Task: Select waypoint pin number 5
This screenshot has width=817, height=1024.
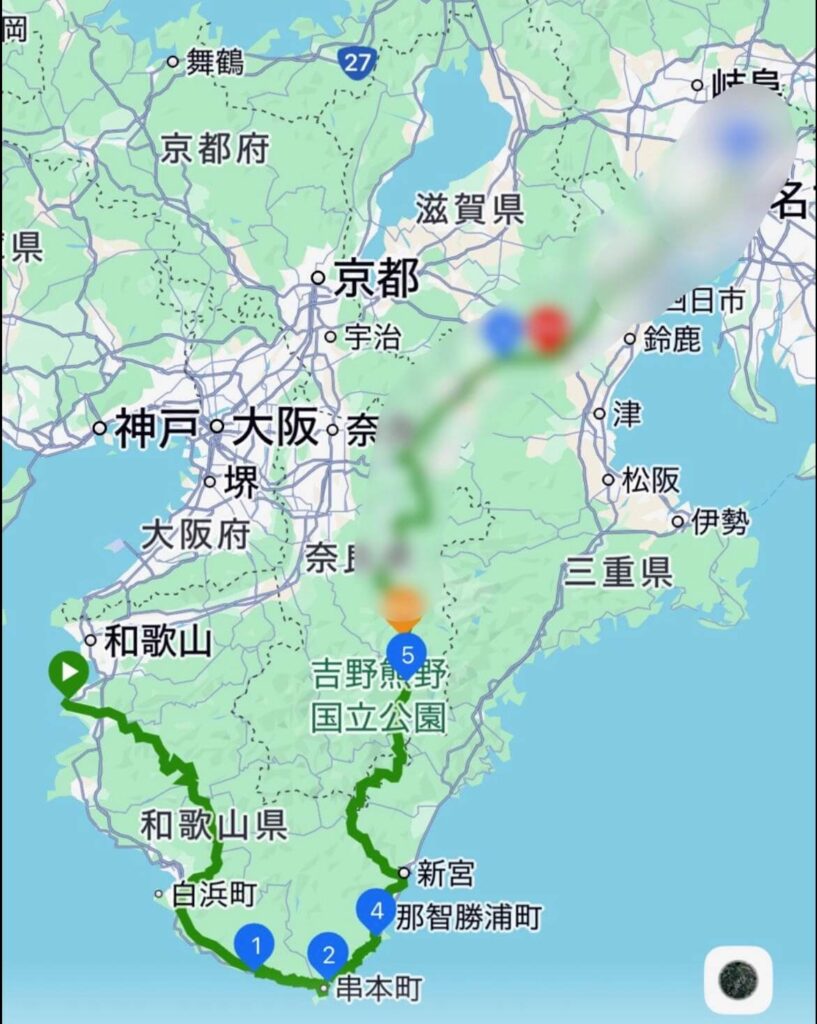Action: [x=406, y=655]
